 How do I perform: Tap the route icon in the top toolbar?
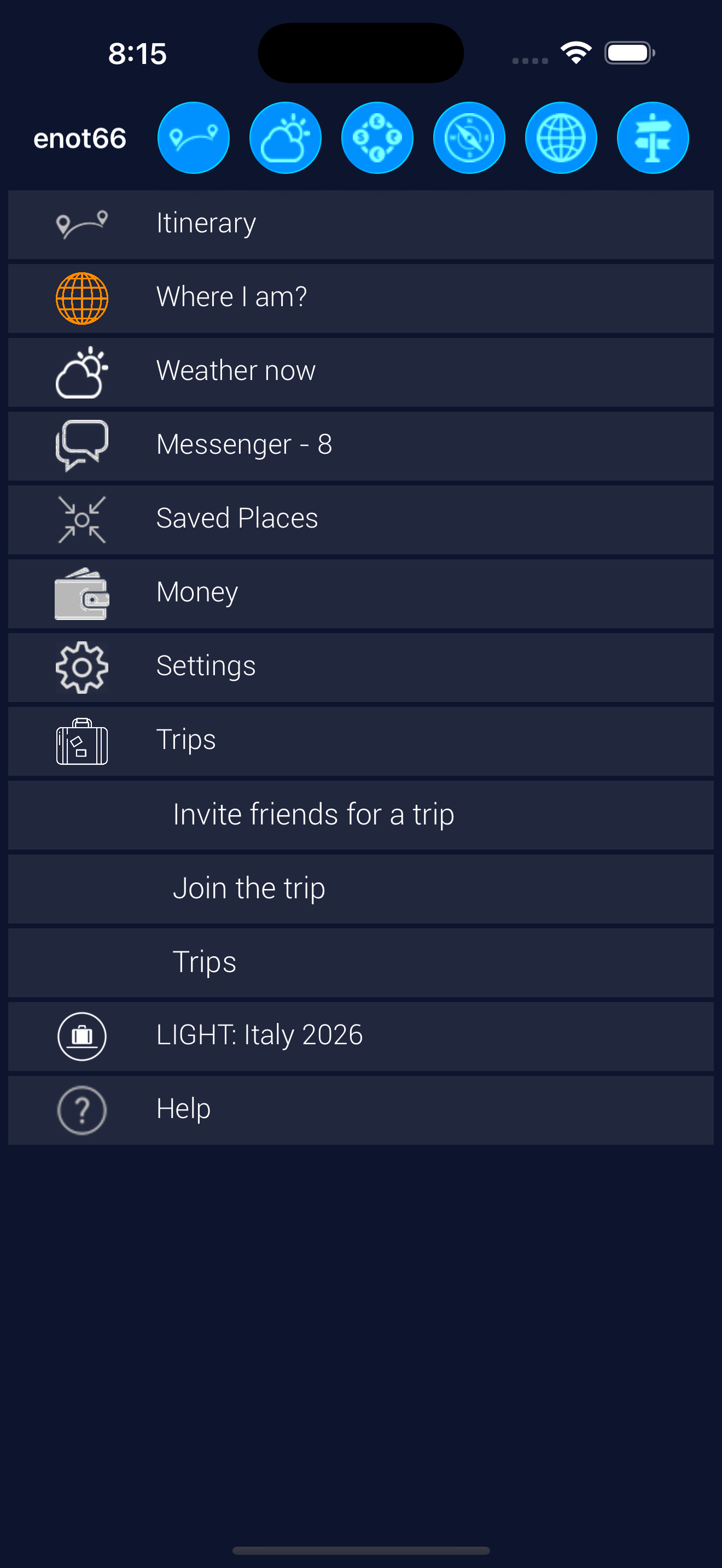pos(194,138)
